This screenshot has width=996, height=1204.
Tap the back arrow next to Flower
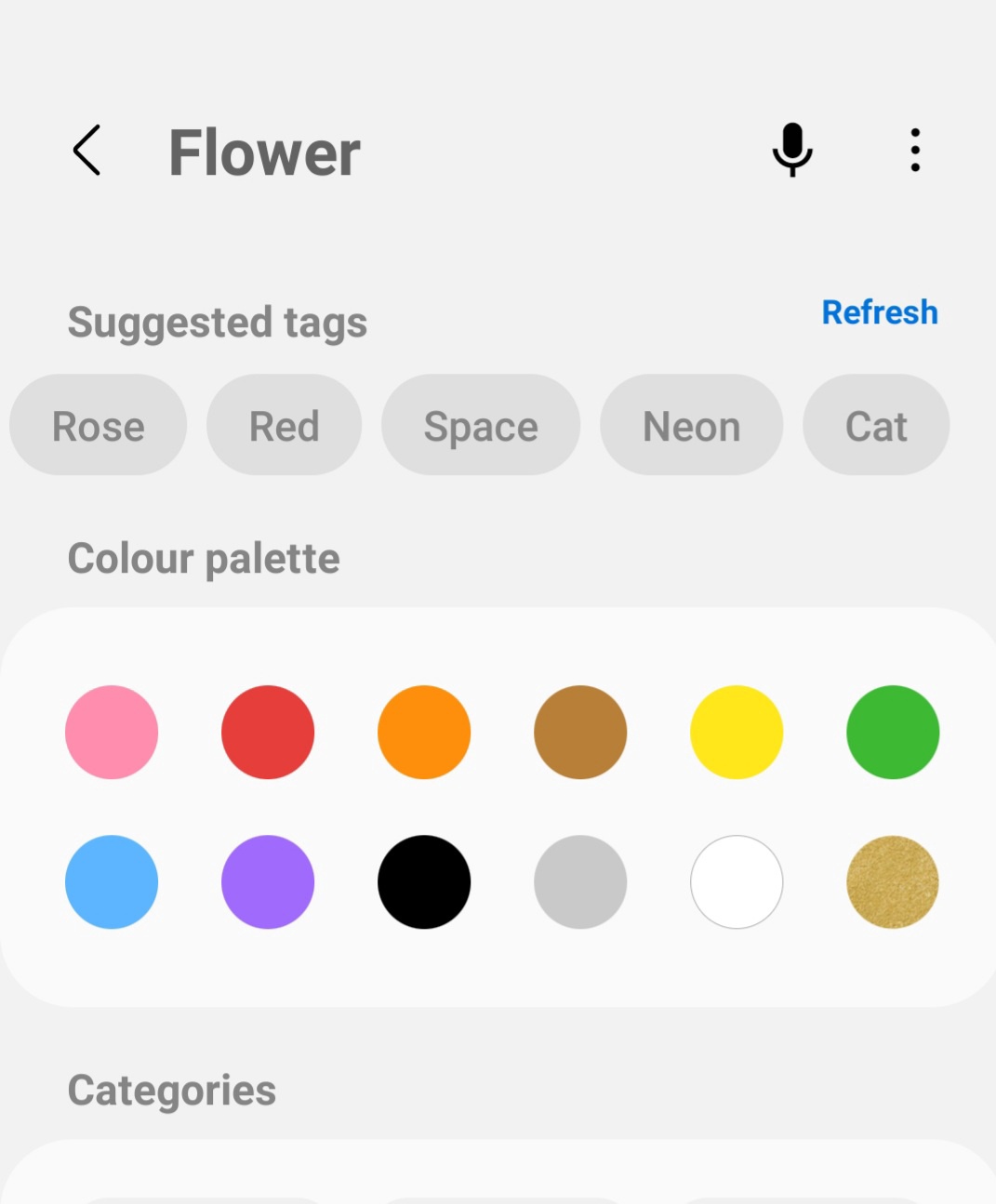click(x=86, y=151)
